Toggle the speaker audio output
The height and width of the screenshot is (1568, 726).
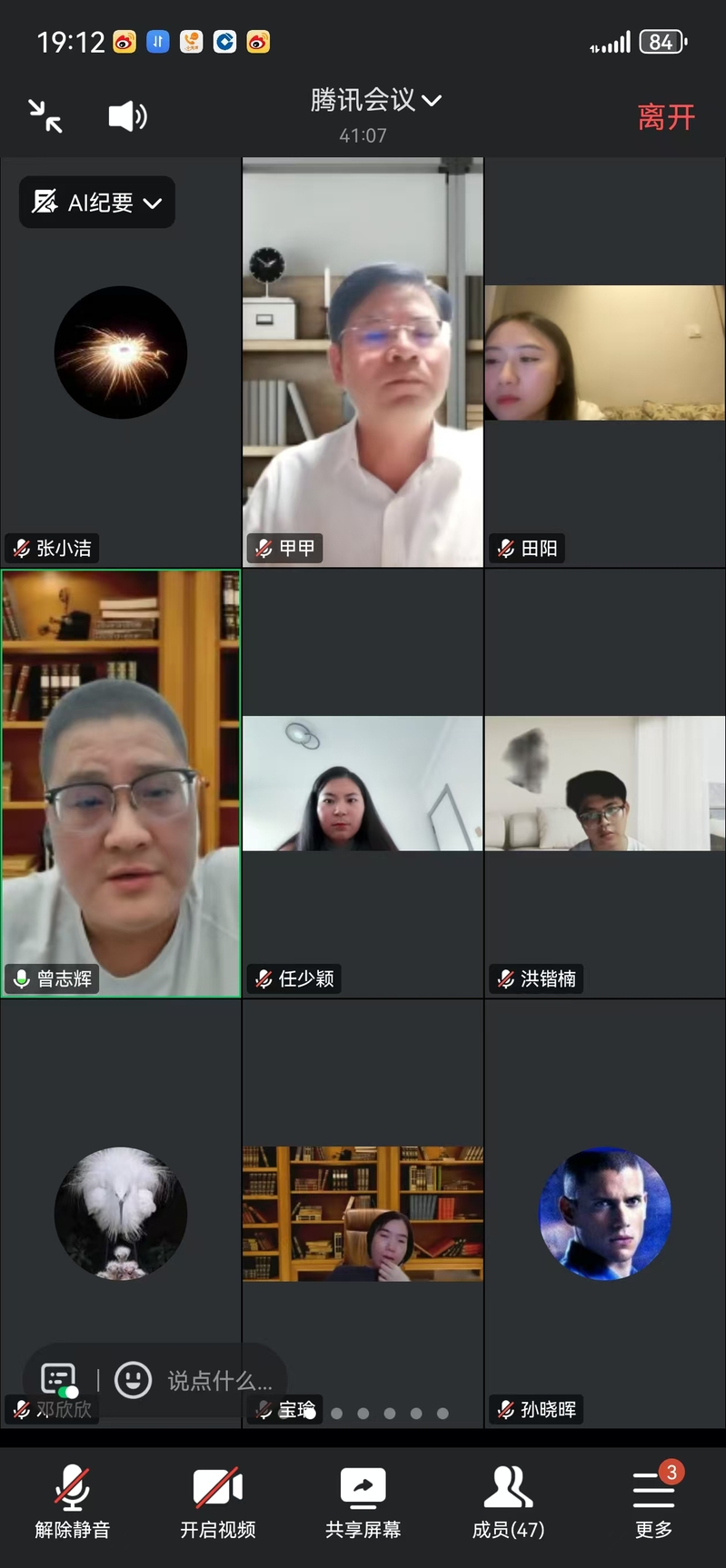[127, 116]
